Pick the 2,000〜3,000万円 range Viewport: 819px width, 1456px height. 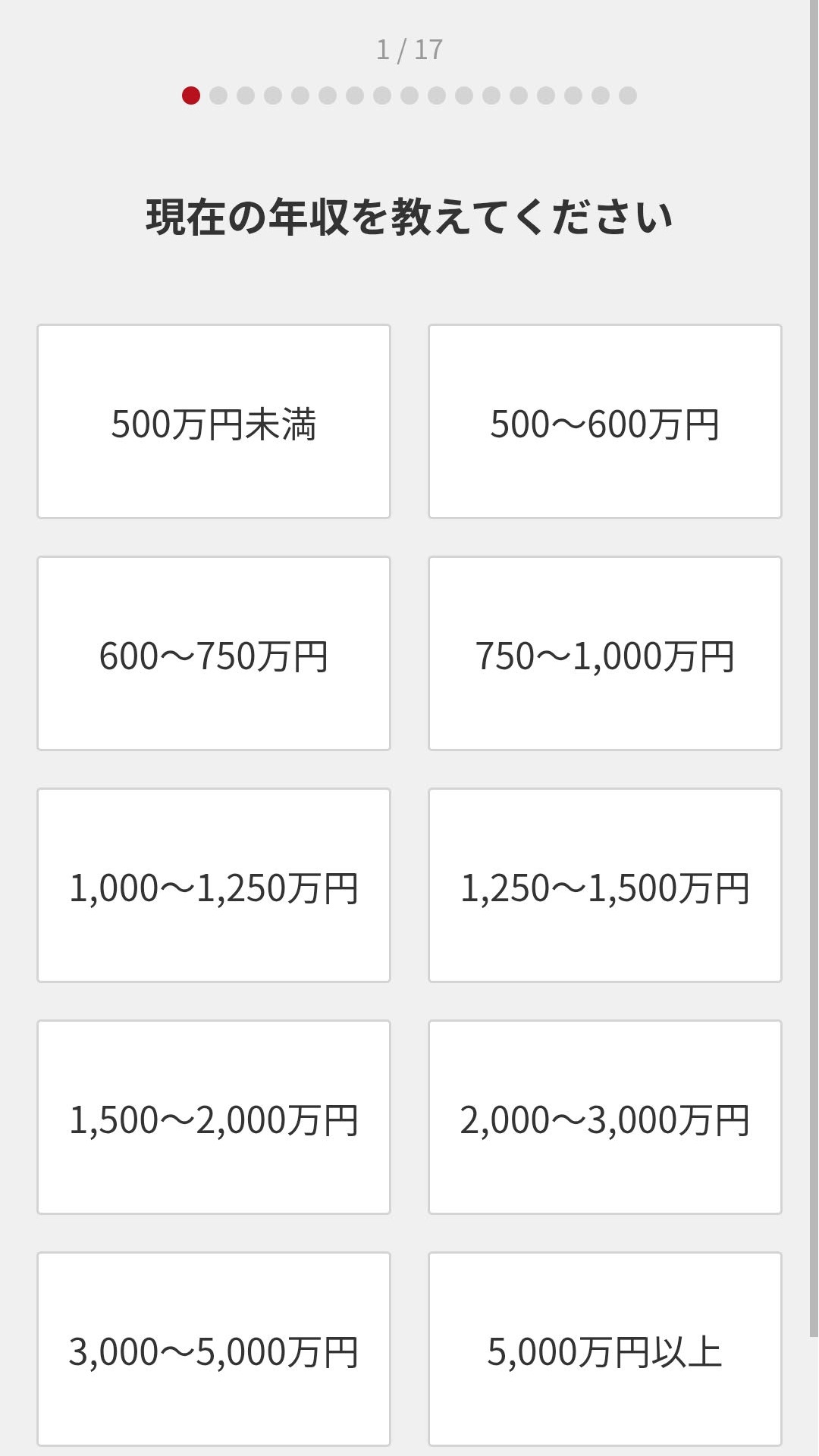click(x=606, y=1117)
